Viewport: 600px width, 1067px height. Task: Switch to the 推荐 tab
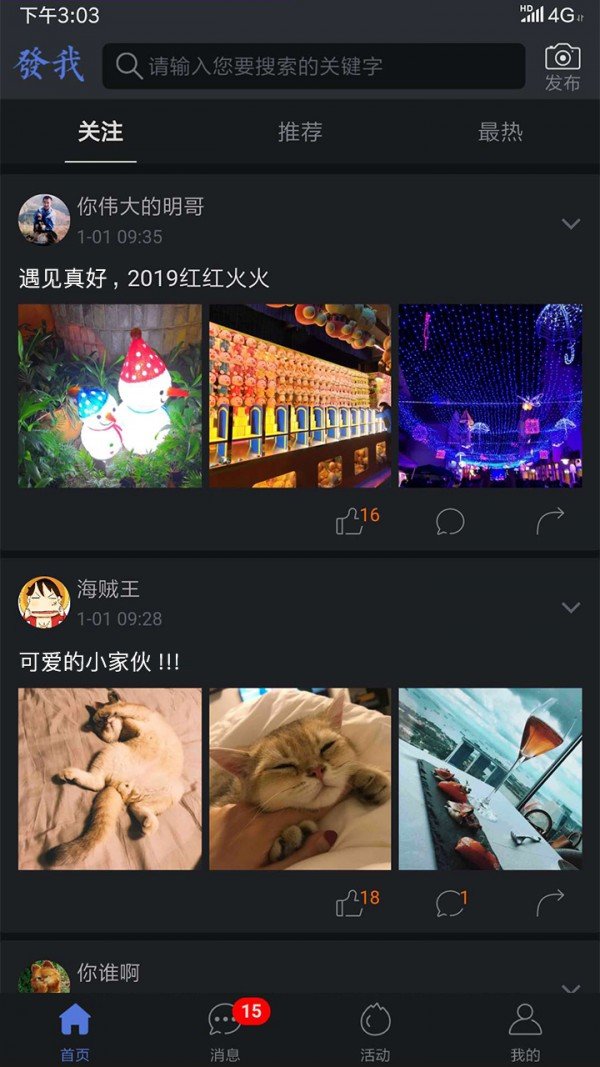coord(300,132)
